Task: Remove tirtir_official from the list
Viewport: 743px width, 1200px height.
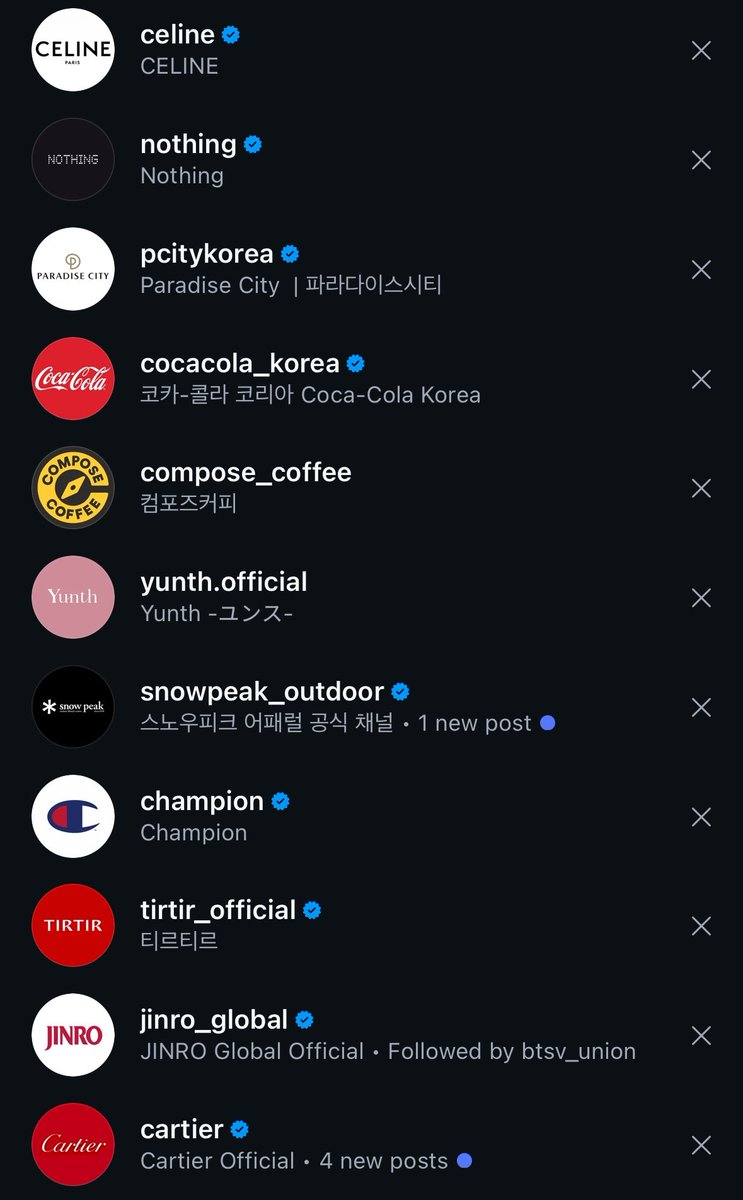Action: click(x=701, y=926)
